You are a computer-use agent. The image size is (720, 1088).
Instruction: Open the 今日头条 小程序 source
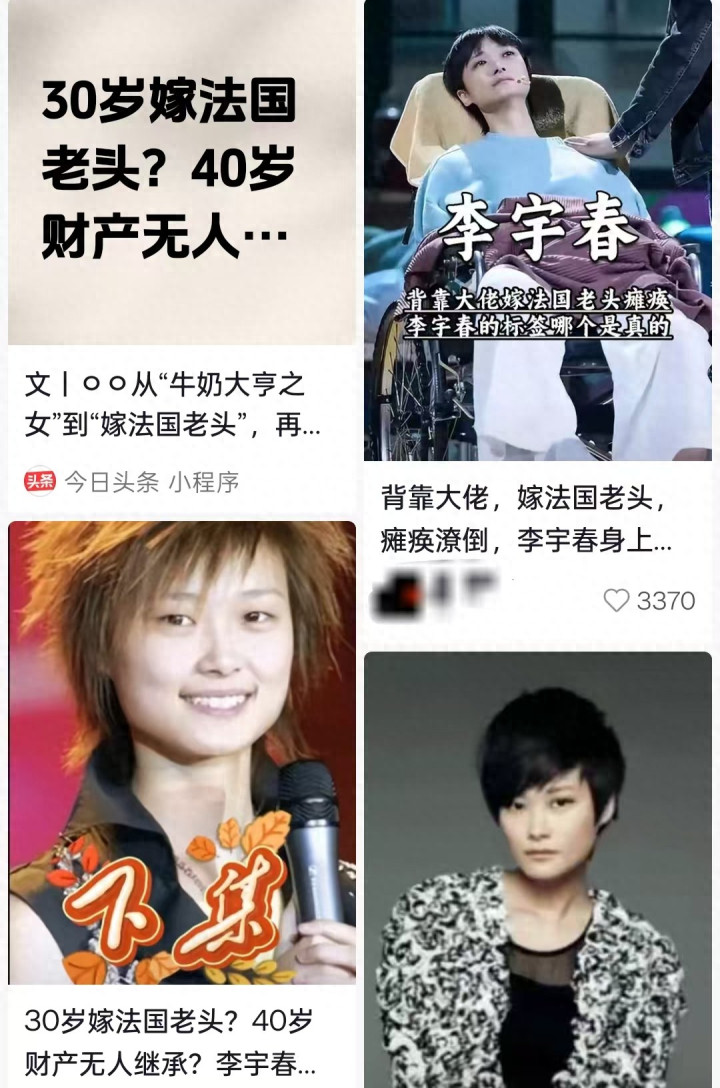click(x=152, y=482)
